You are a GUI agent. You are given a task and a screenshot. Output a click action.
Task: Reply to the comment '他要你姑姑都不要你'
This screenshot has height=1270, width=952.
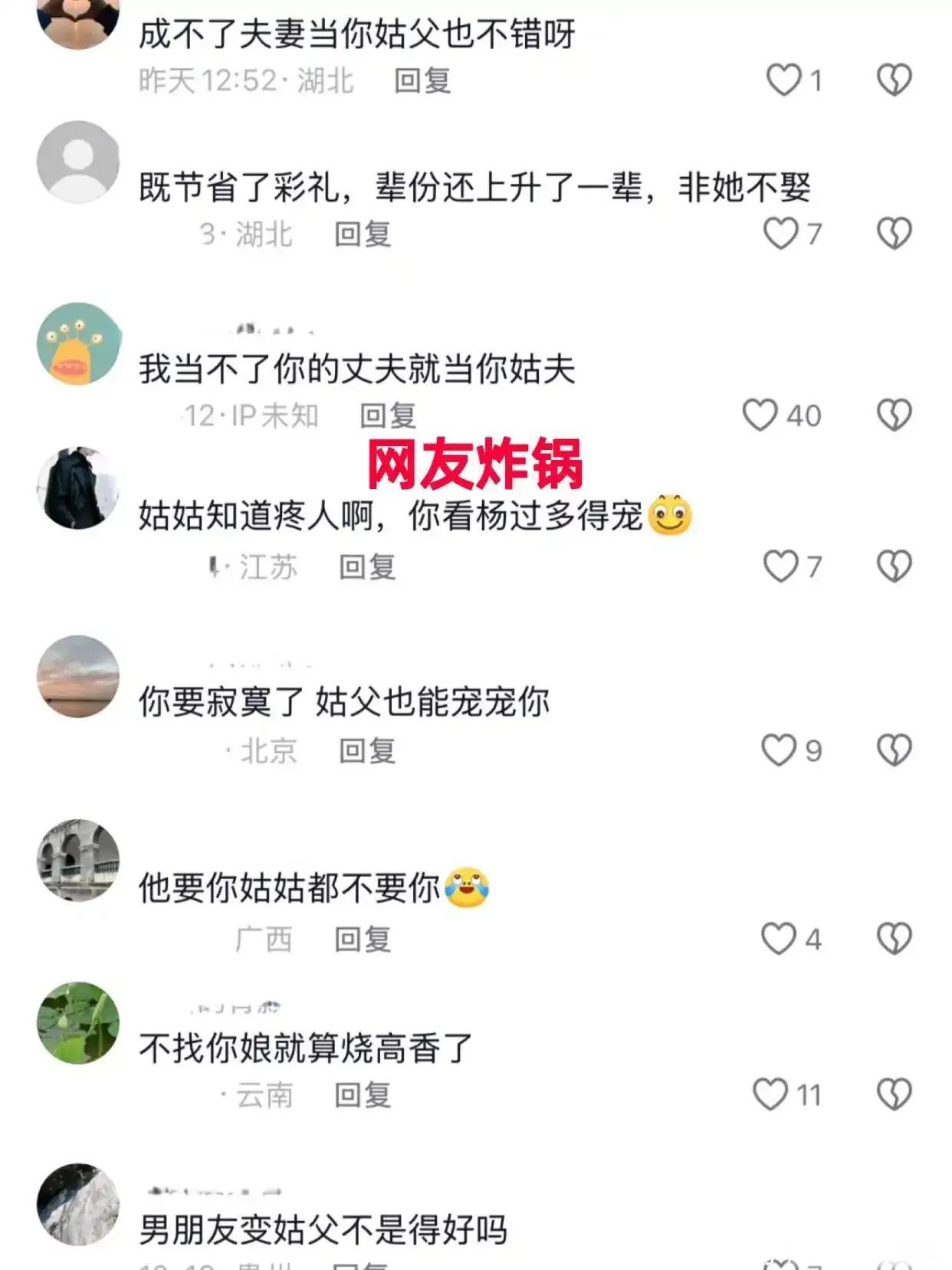pos(363,939)
